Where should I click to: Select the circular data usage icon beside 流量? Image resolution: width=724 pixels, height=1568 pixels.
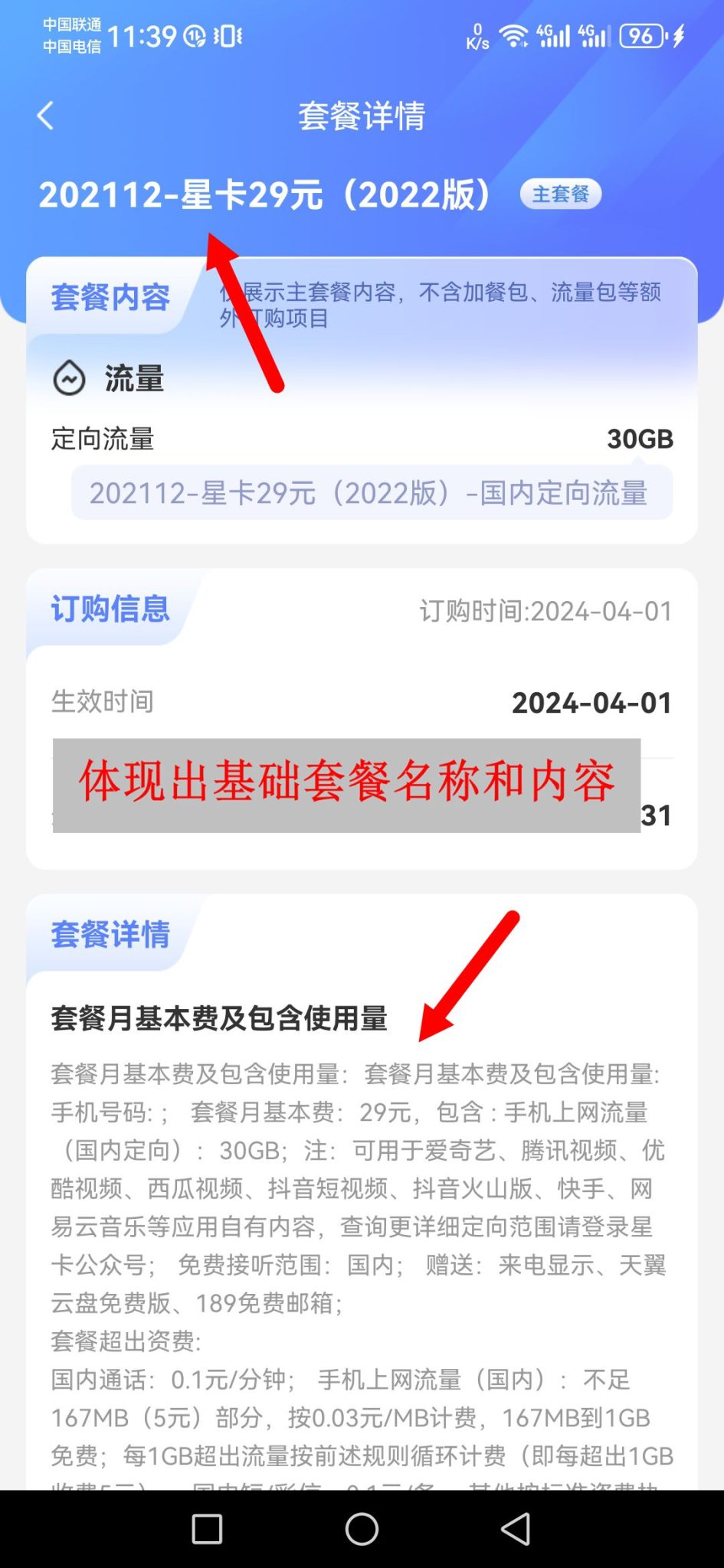pyautogui.click(x=70, y=377)
